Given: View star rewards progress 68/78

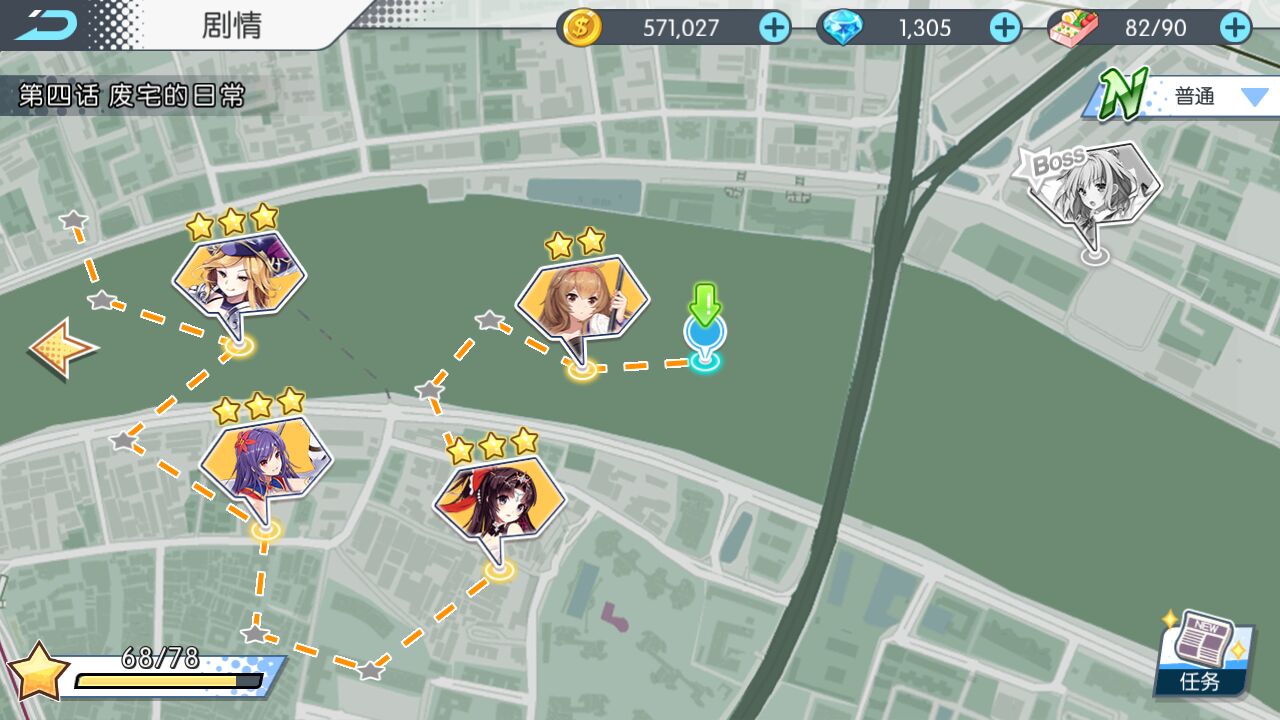Looking at the screenshot, I should tap(150, 672).
